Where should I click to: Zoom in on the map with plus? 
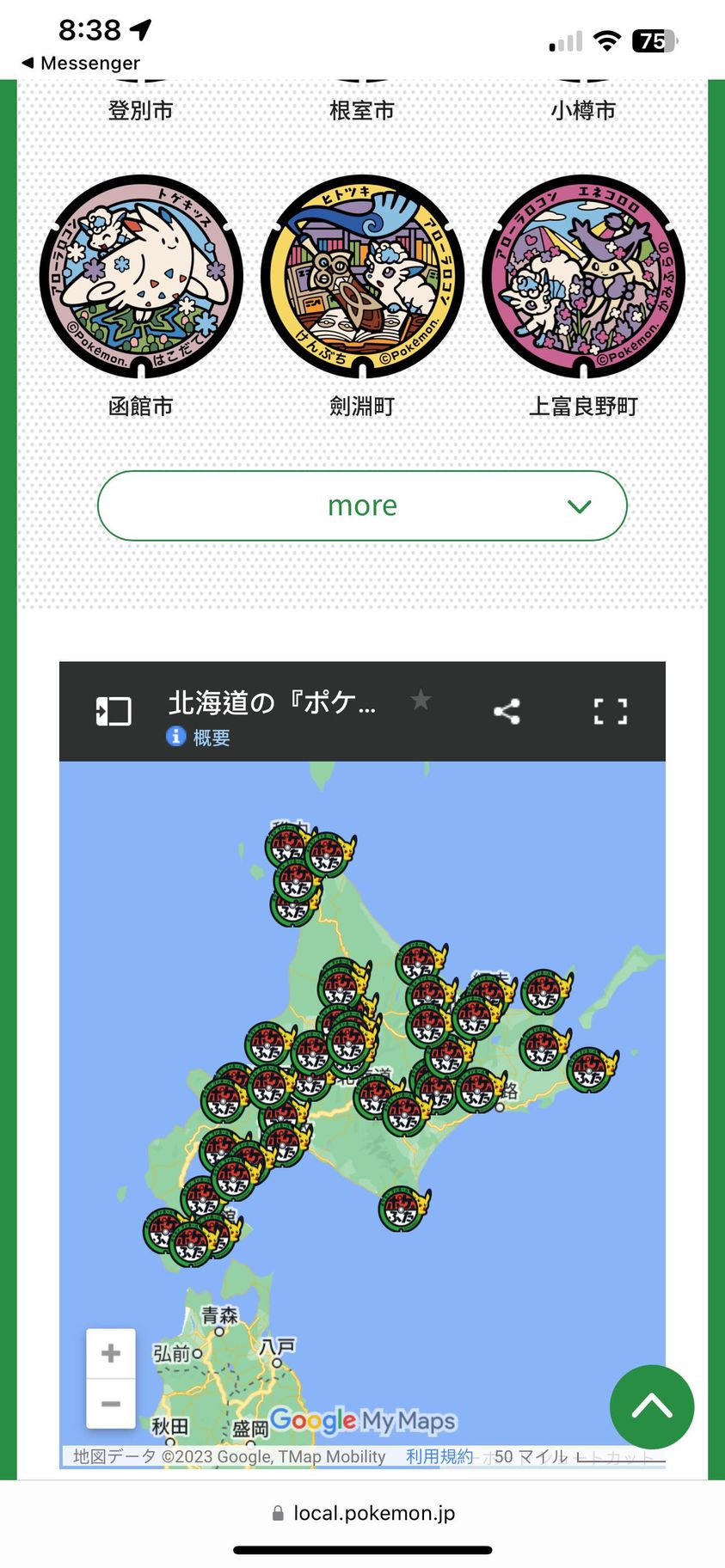tap(111, 1353)
